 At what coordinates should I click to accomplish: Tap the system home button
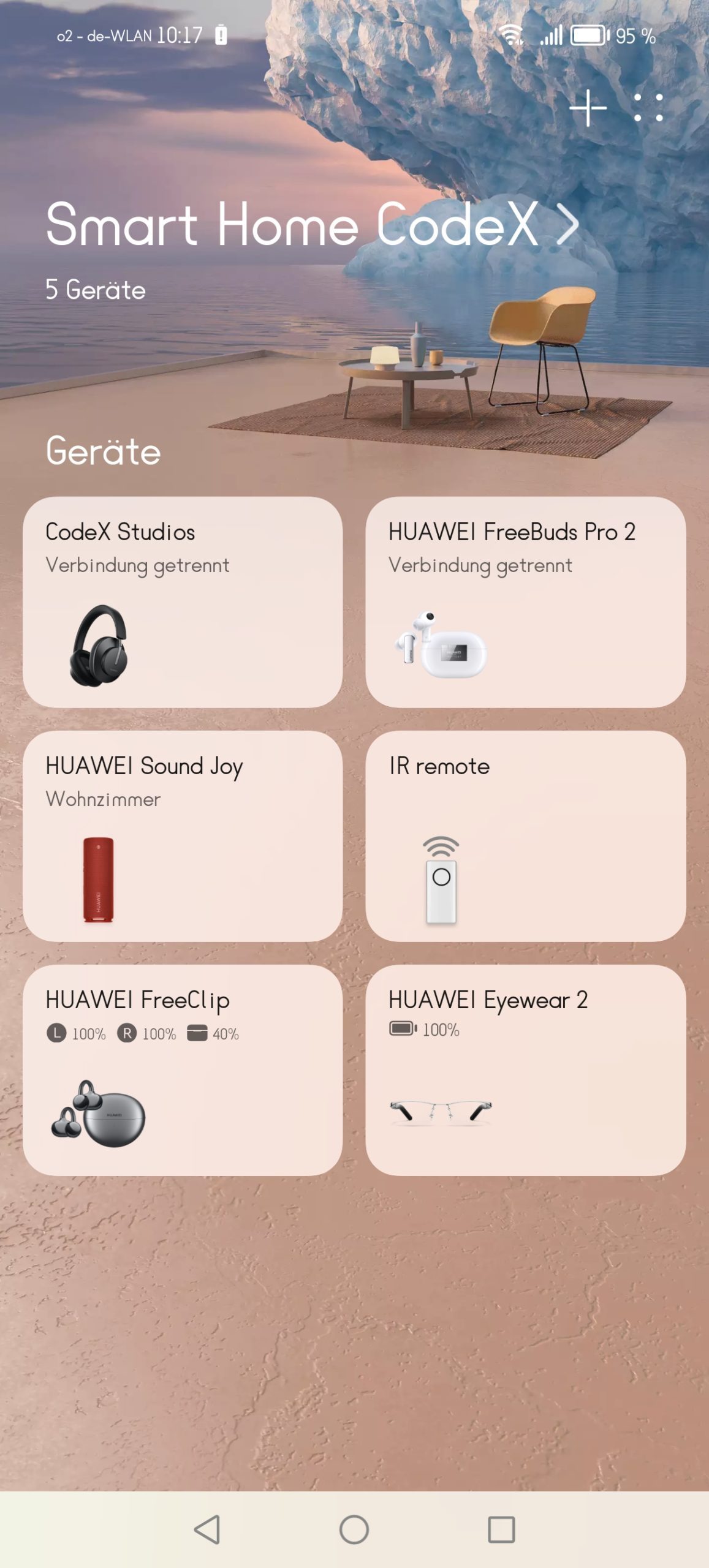(x=354, y=1529)
